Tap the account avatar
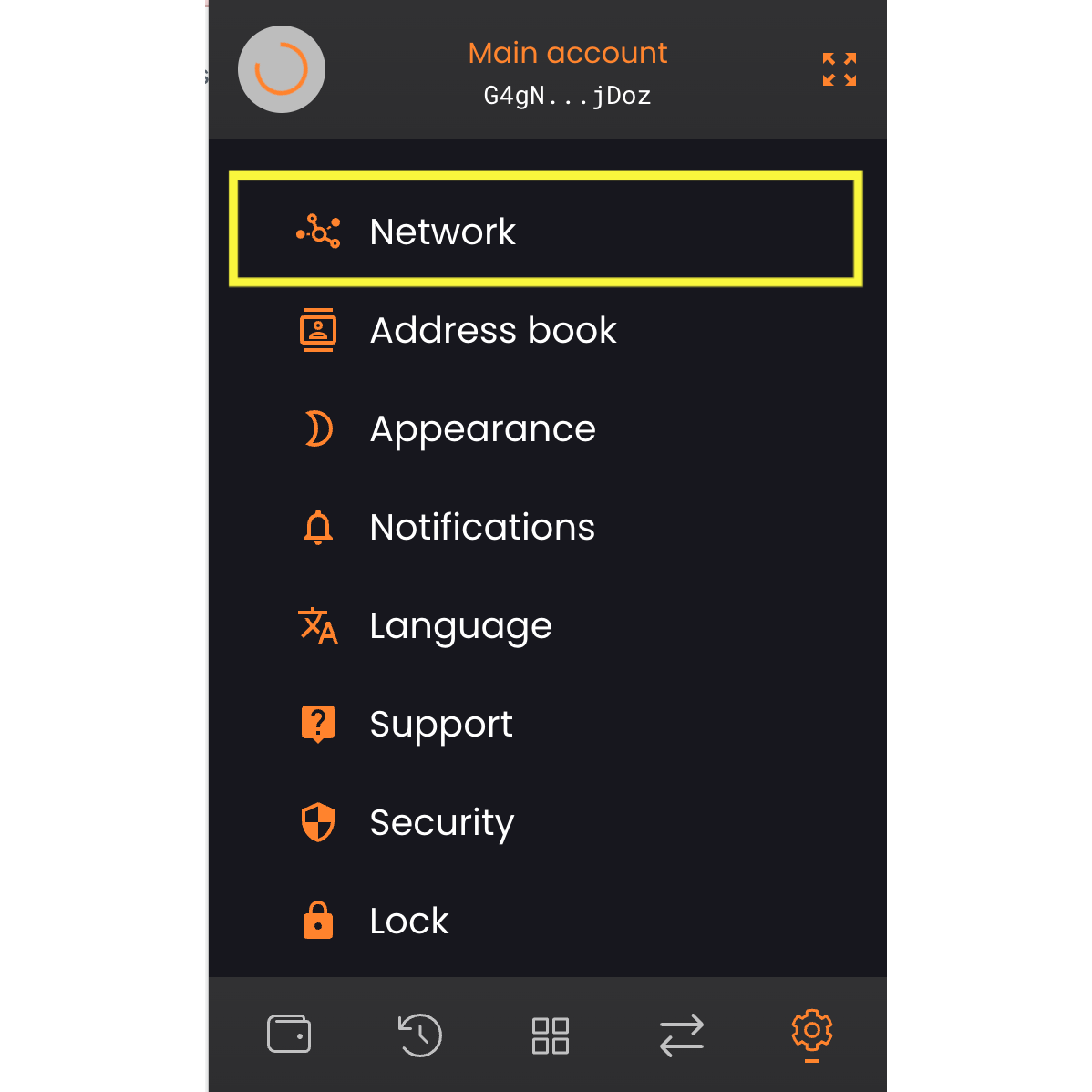Screen dimensions: 1092x1092 click(282, 69)
